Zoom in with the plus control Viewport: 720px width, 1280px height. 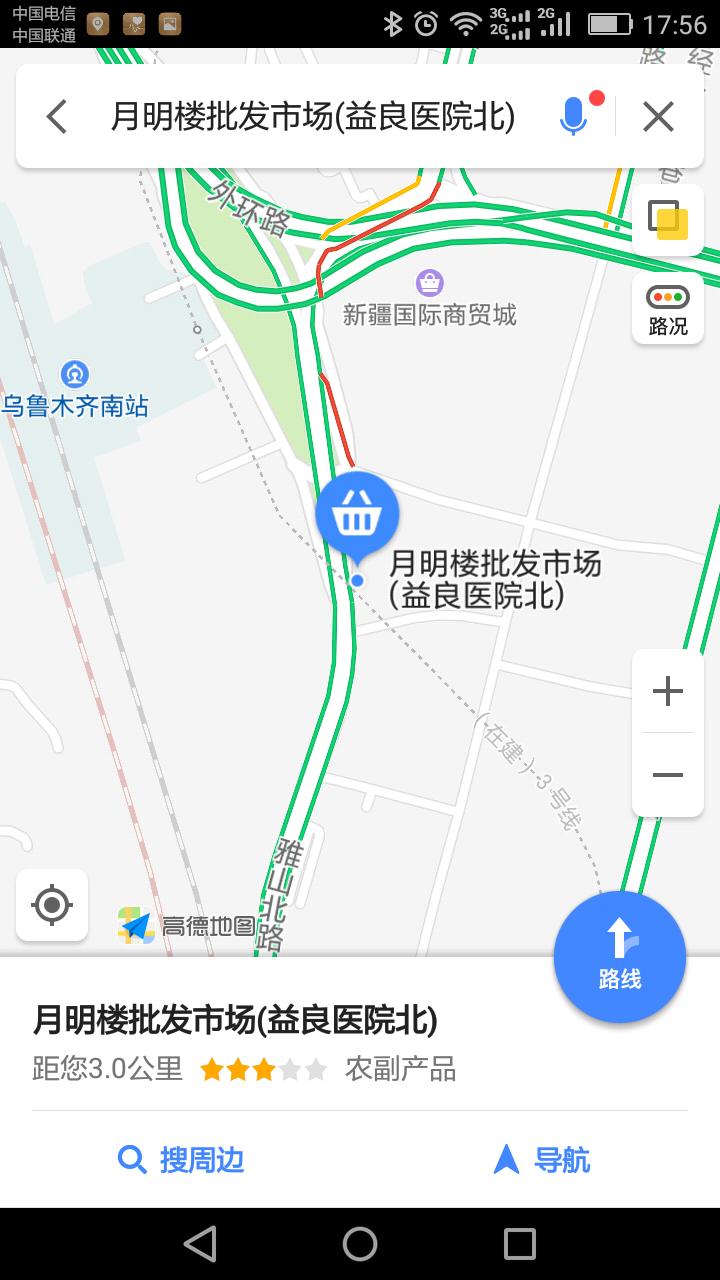pyautogui.click(x=667, y=689)
